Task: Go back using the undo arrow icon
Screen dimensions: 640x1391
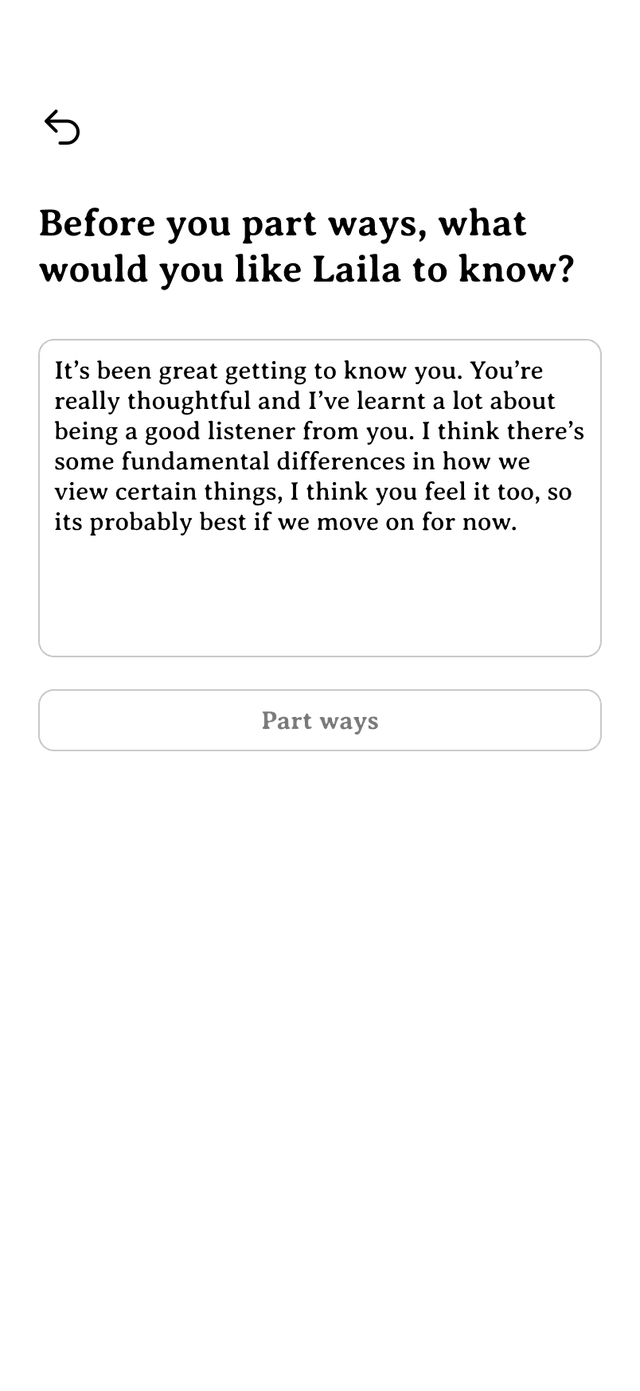Action: (62, 128)
